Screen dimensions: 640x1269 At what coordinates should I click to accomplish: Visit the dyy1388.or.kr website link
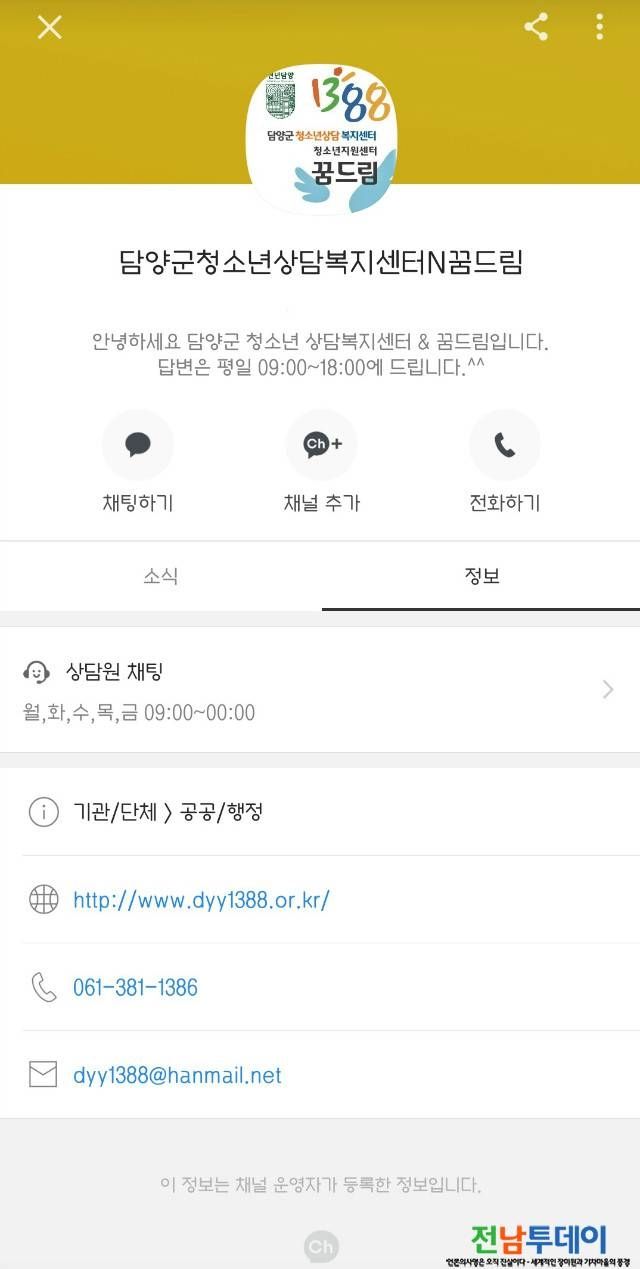click(x=201, y=900)
